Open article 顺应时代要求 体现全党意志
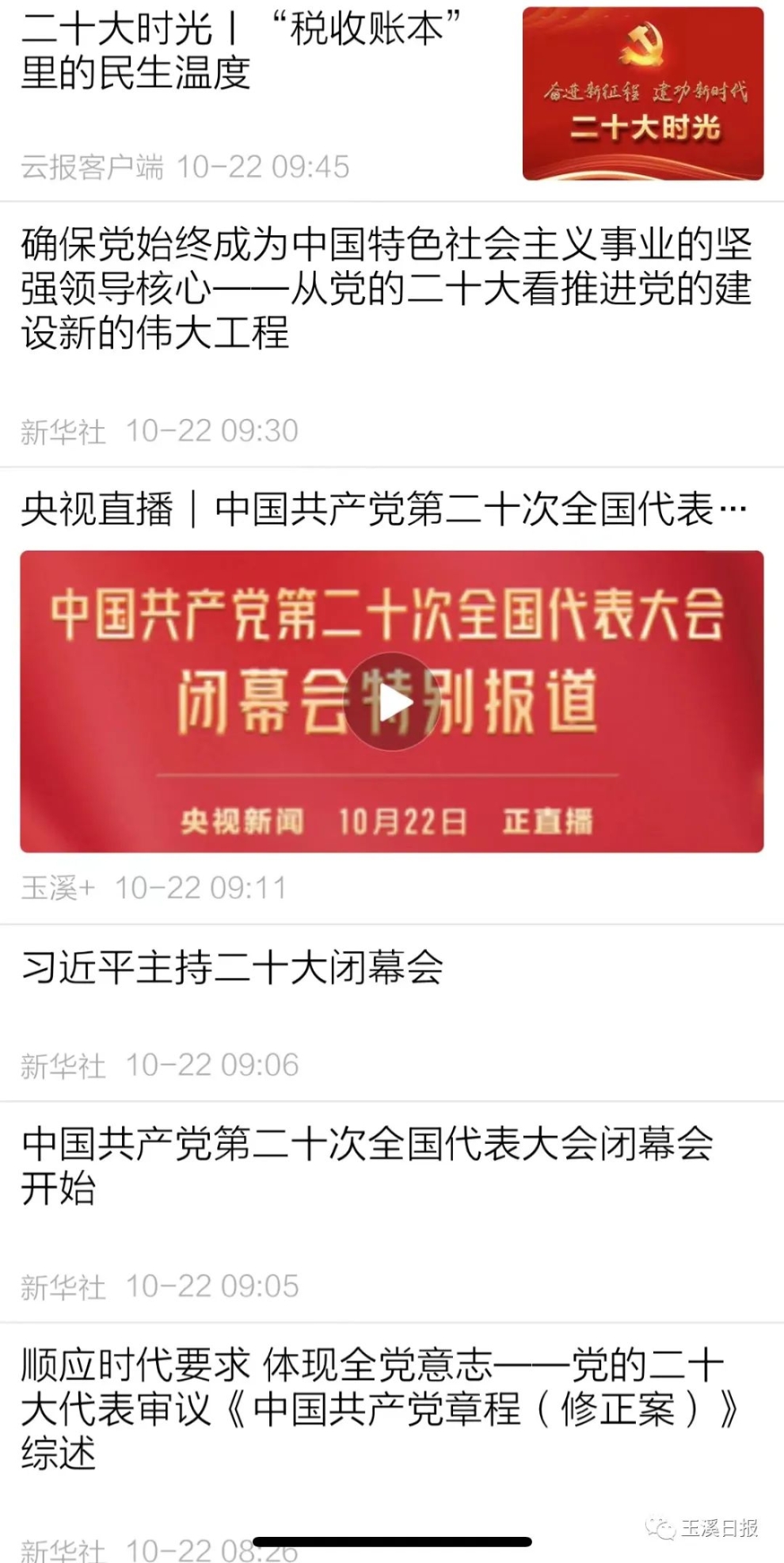 379,1409
